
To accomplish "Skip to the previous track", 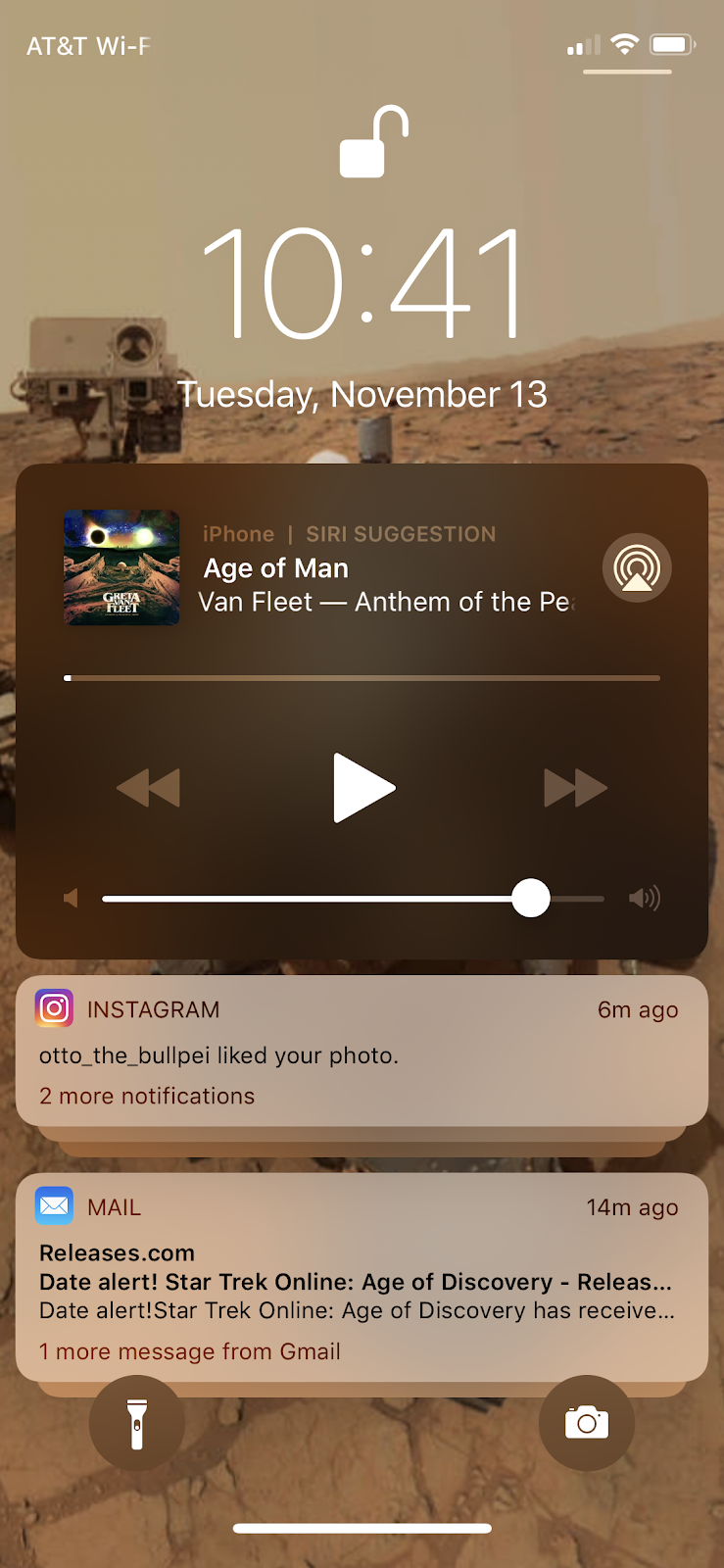I will coord(149,788).
